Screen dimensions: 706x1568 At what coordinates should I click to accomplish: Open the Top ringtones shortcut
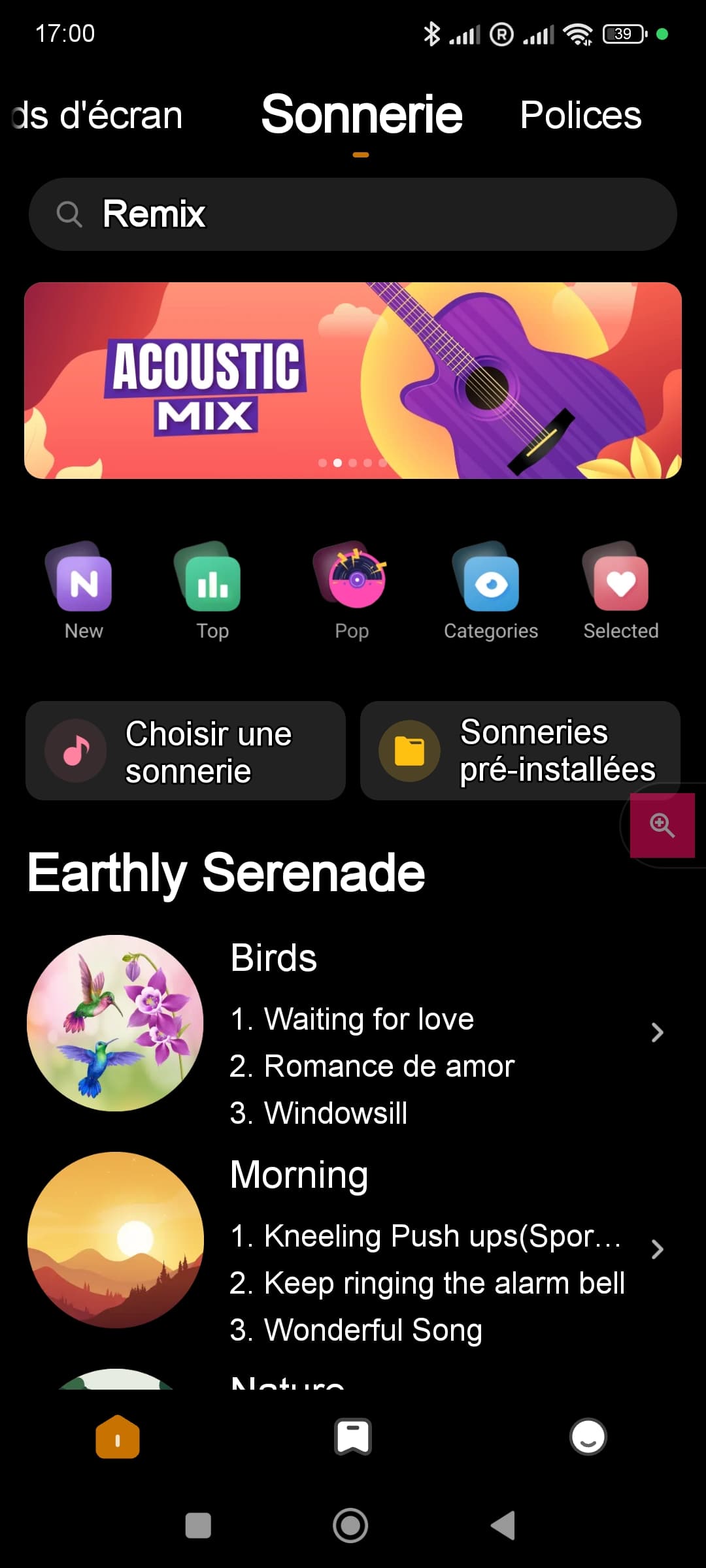[x=212, y=591]
